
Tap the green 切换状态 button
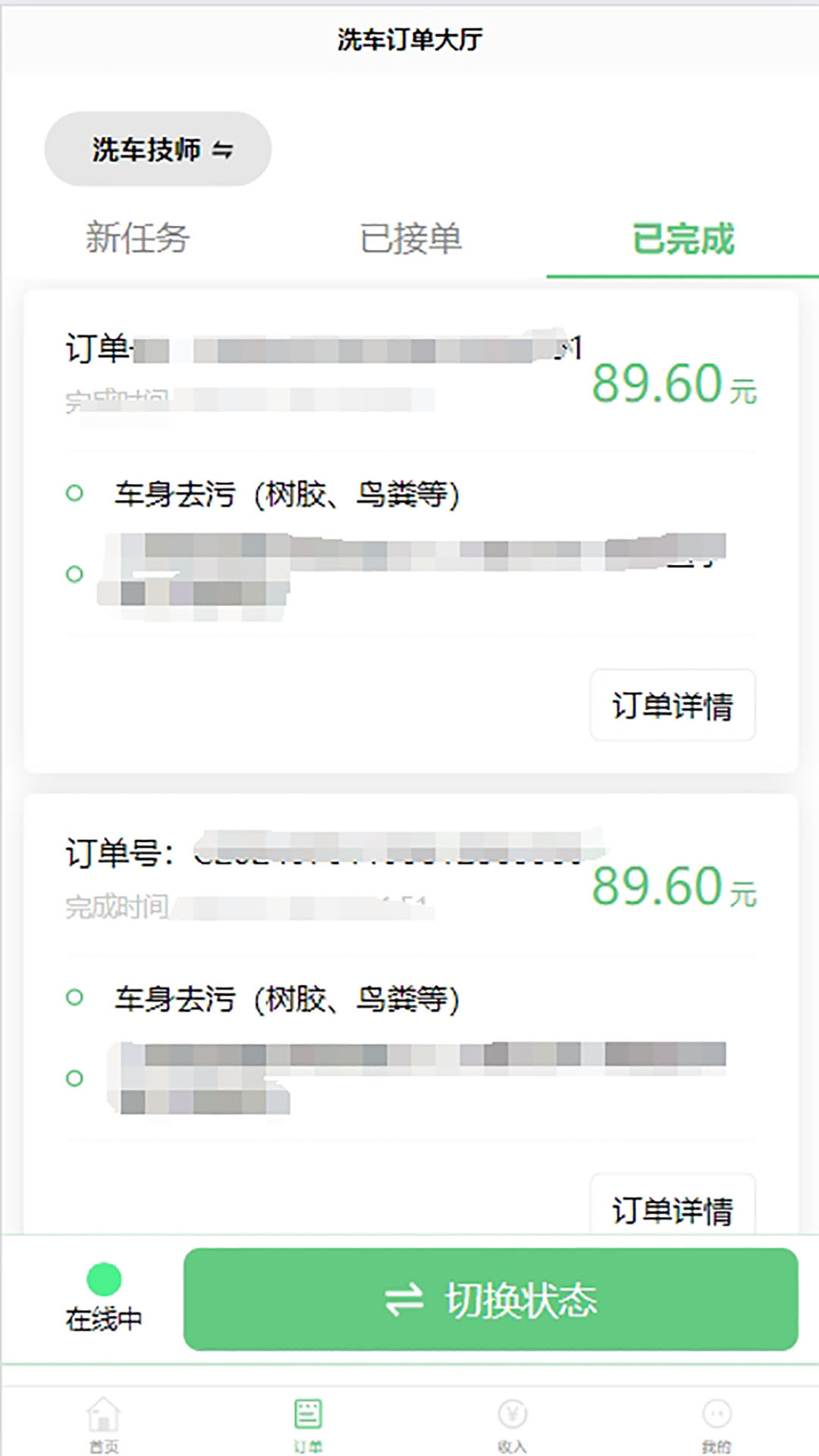491,1300
